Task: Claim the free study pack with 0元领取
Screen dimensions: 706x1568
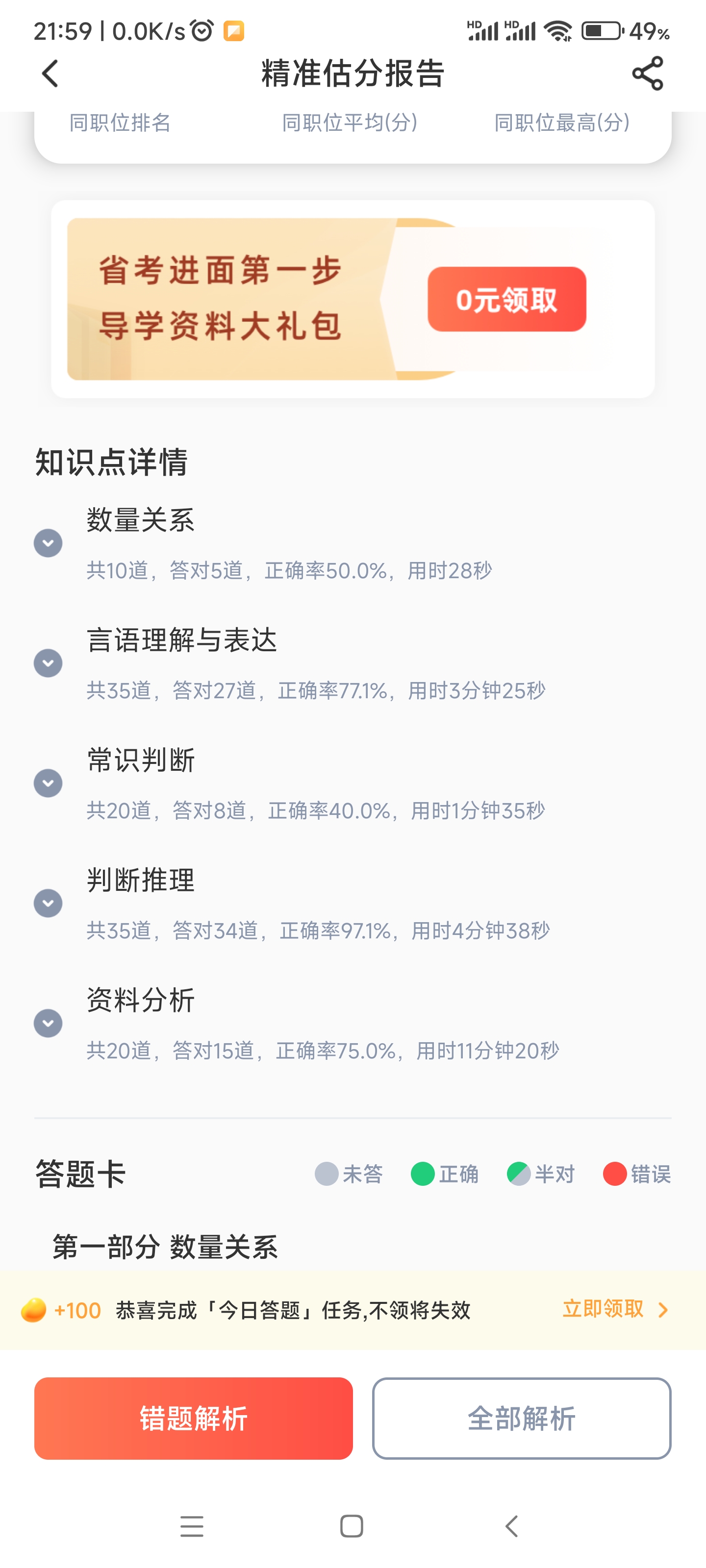Action: 506,299
